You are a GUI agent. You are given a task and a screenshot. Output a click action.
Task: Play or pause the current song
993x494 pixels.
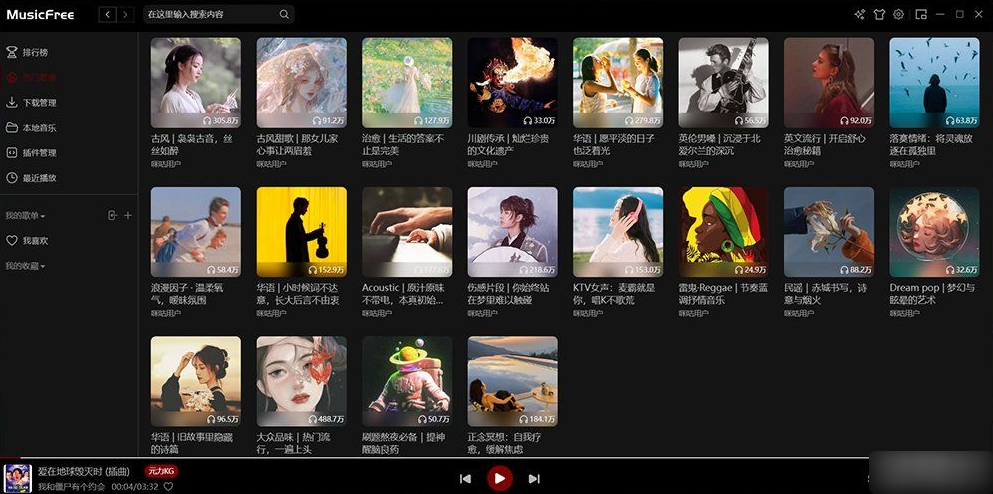click(x=498, y=479)
